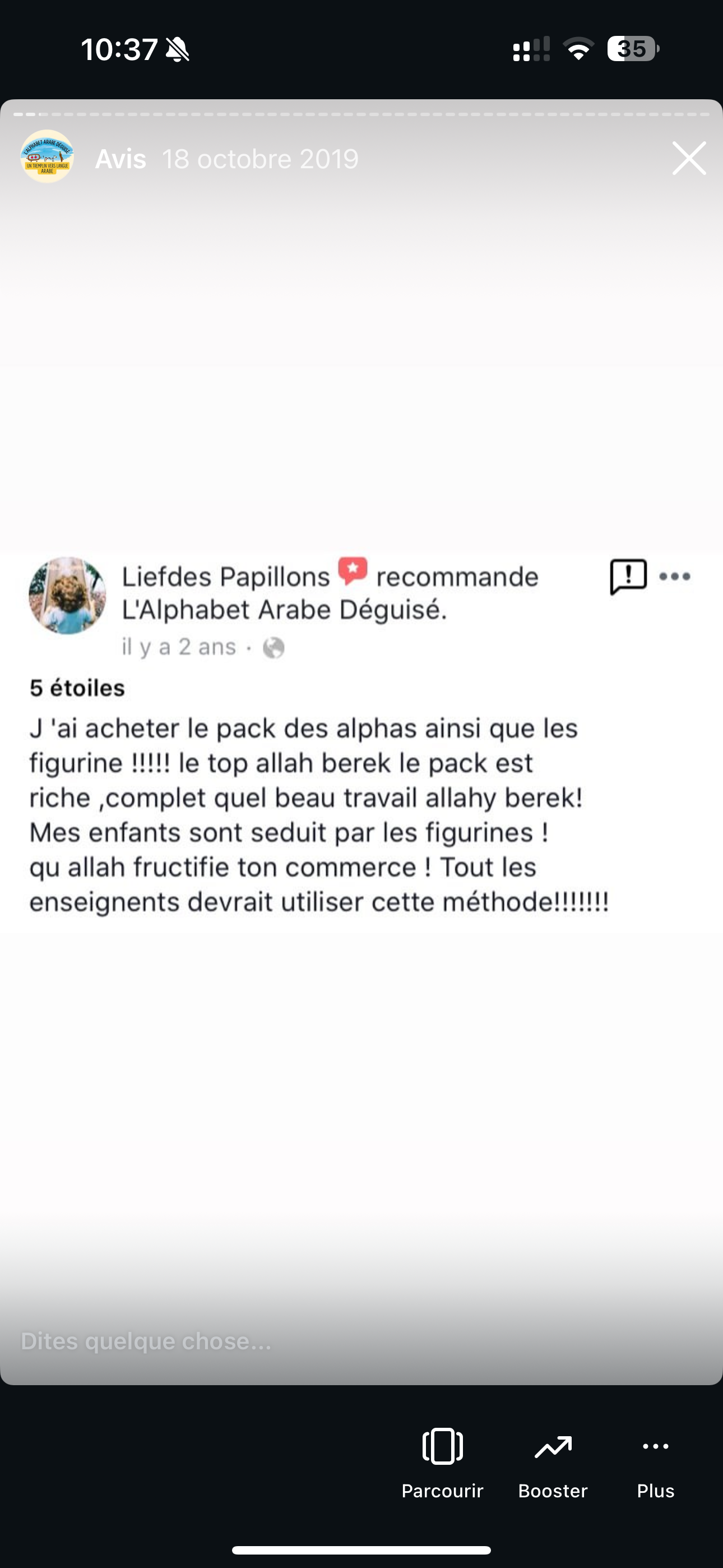
Task: Open the Plus options menu
Action: coord(655,1463)
